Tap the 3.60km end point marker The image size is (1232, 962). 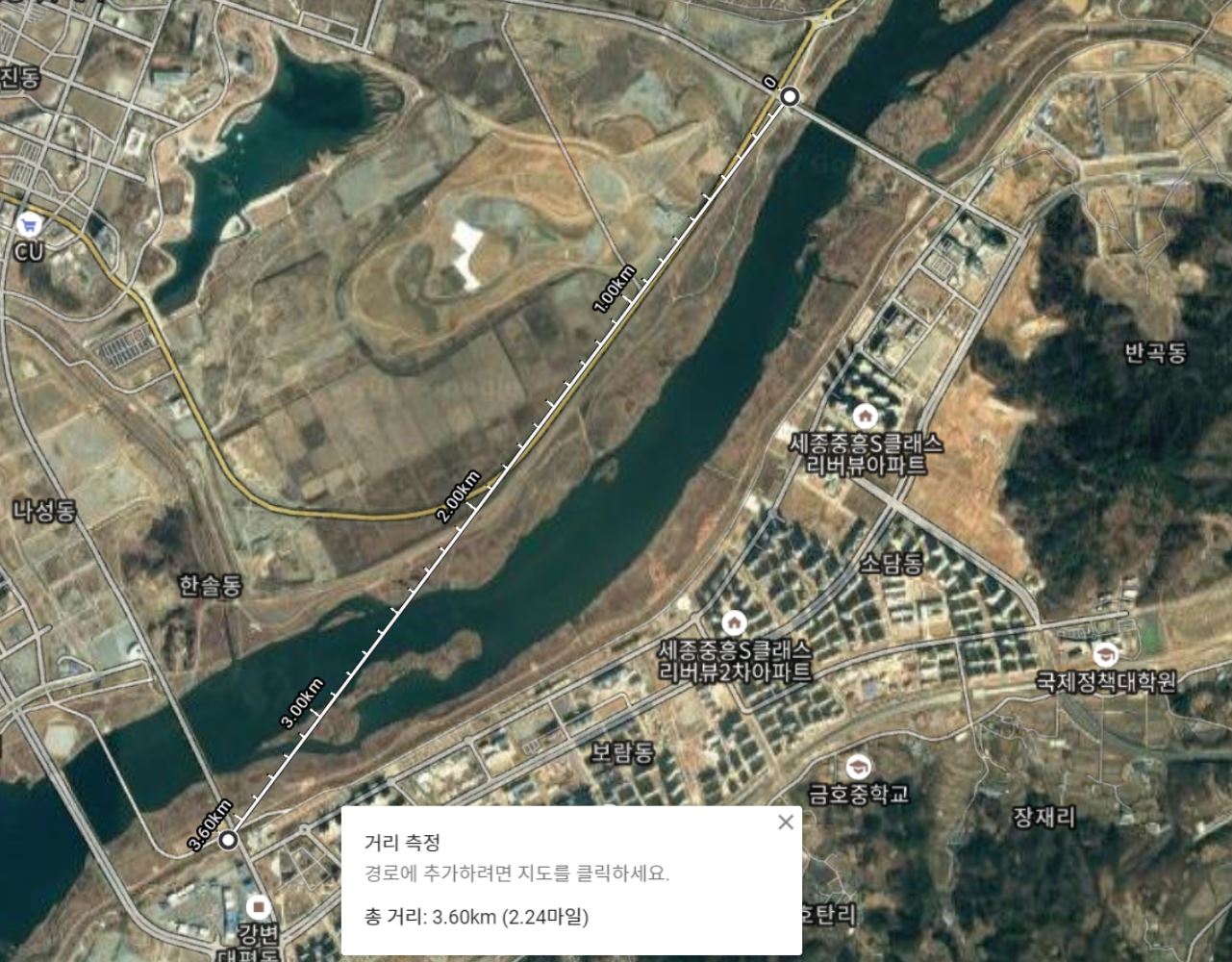(228, 842)
